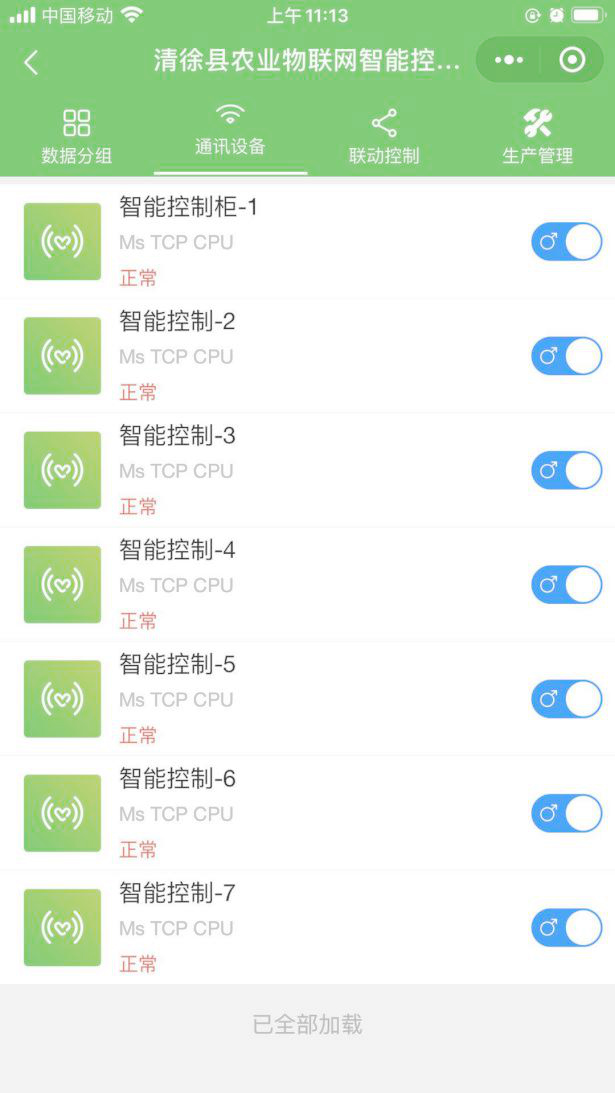Switch to the 数据分组 tab

tap(77, 137)
